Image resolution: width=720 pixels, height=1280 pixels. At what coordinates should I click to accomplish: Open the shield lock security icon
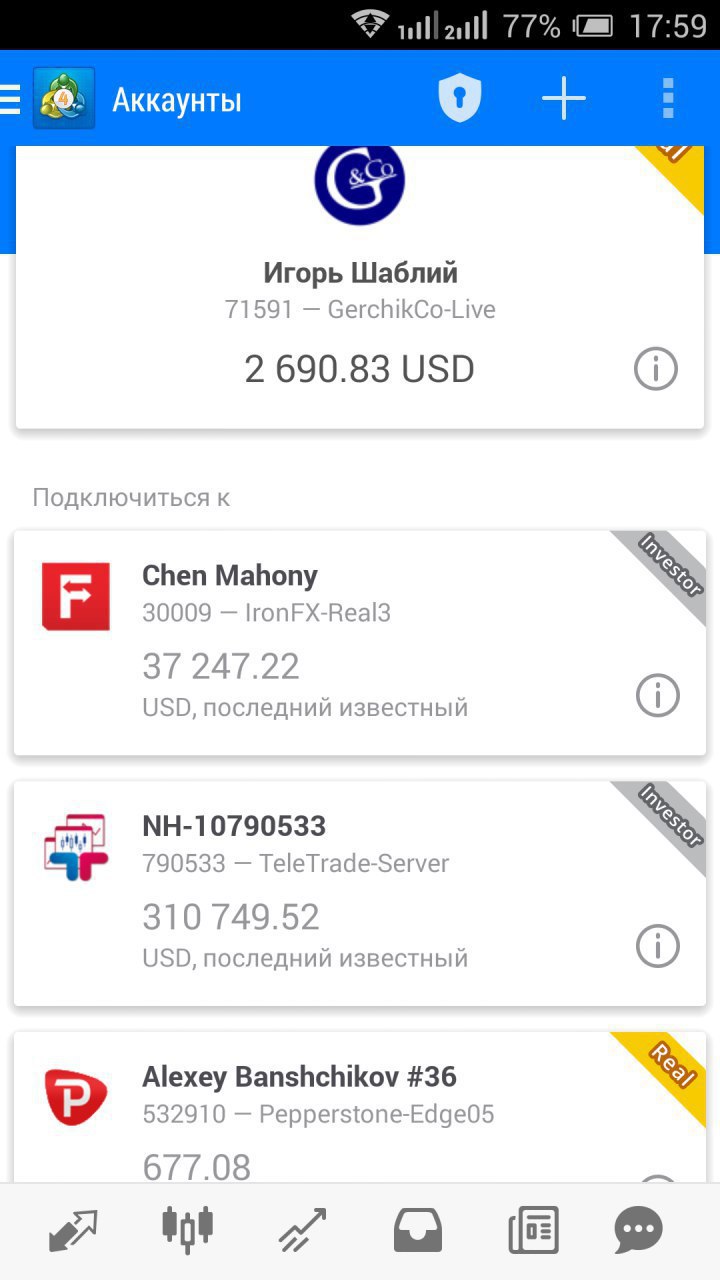(x=460, y=99)
